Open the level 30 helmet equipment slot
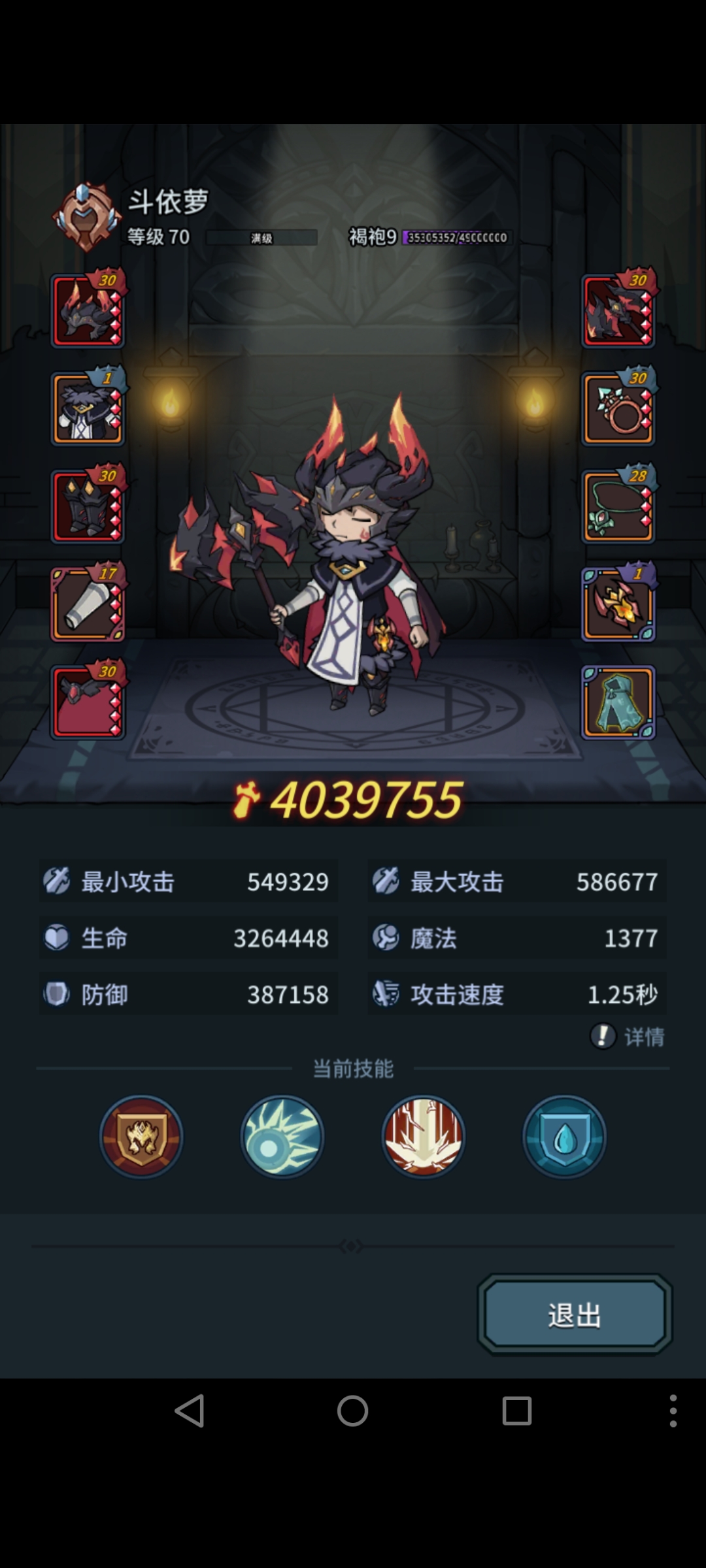The width and height of the screenshot is (706, 1568). coord(88,311)
